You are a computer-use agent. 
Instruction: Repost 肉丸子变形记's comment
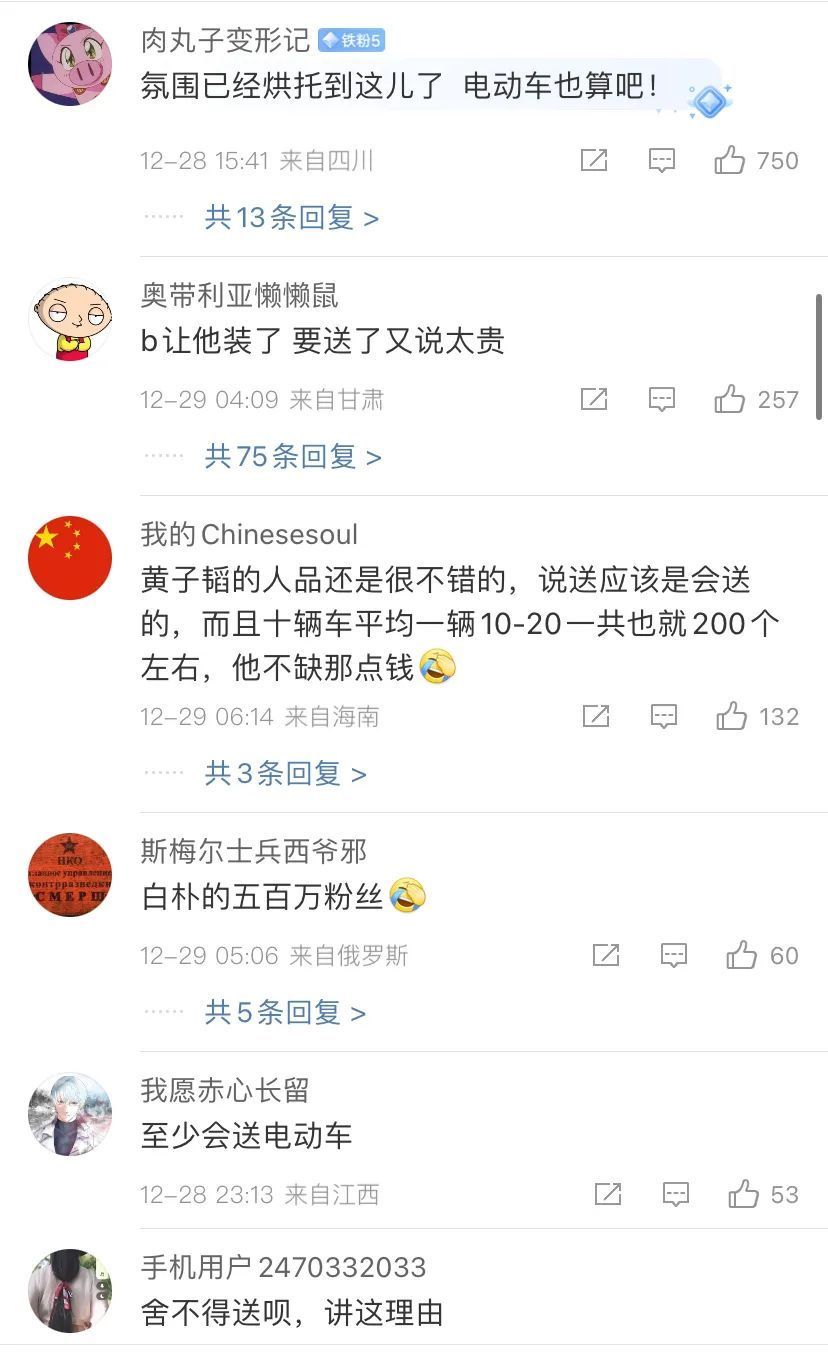594,160
